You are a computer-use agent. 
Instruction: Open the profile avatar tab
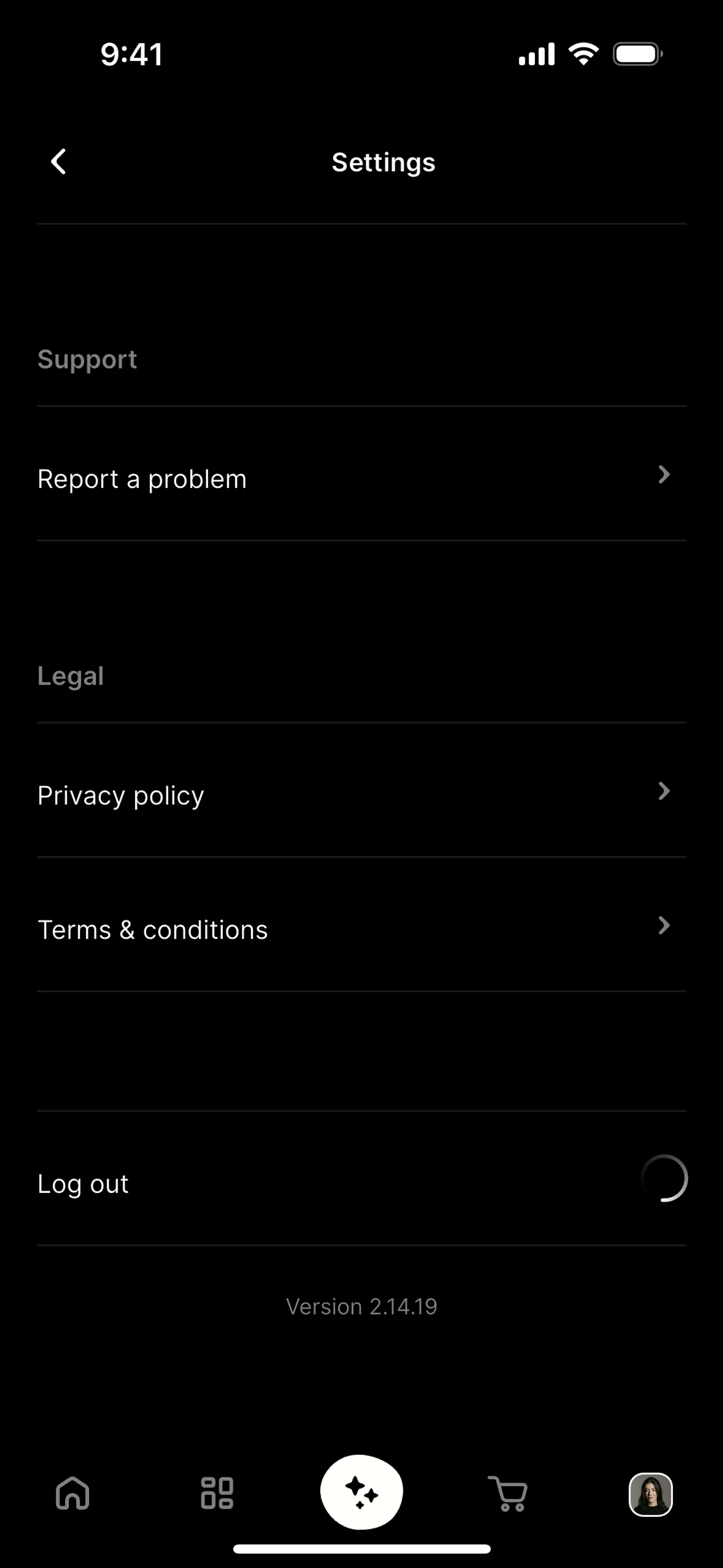tap(650, 1494)
